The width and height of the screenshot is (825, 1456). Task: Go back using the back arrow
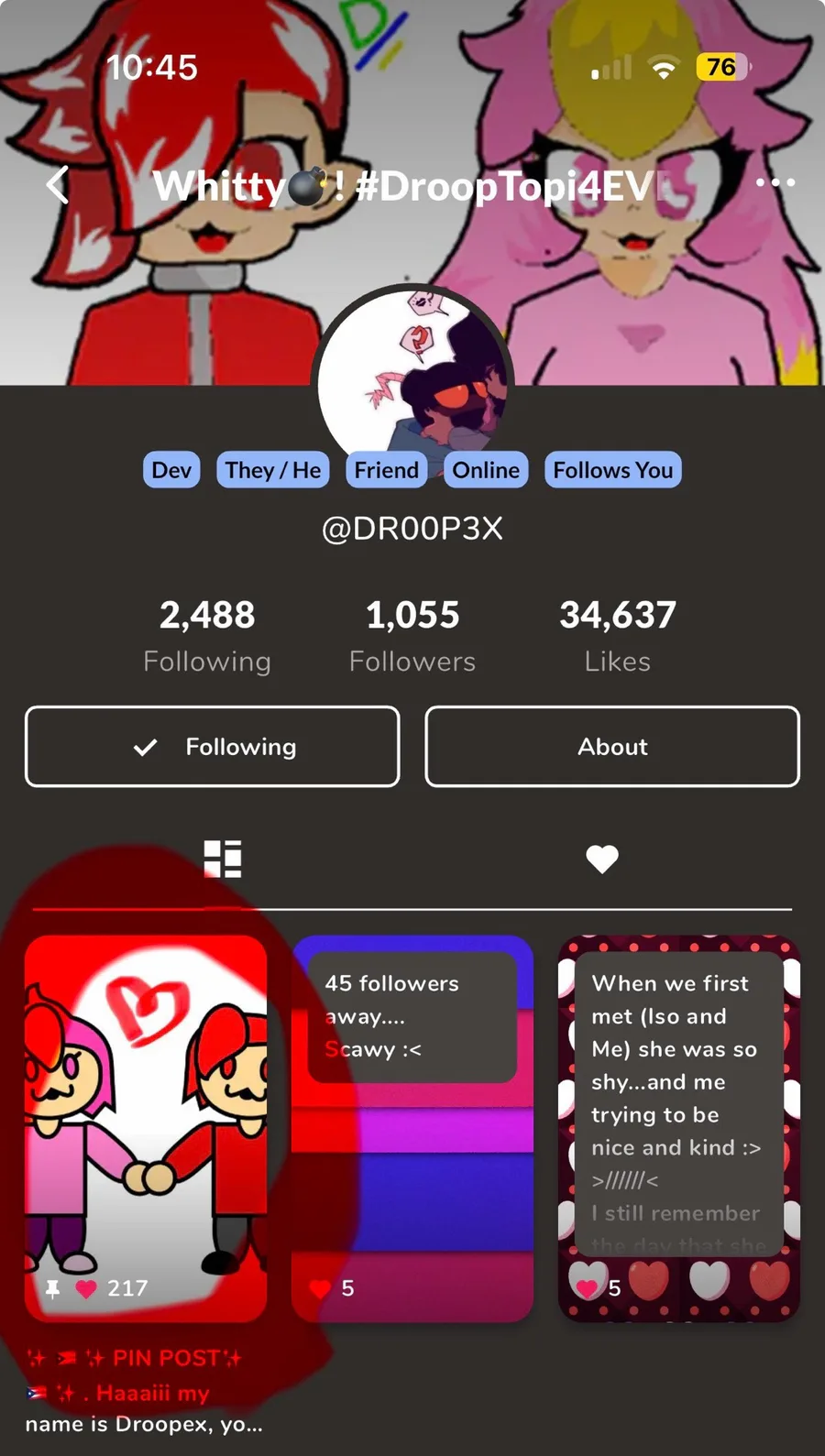(x=58, y=185)
